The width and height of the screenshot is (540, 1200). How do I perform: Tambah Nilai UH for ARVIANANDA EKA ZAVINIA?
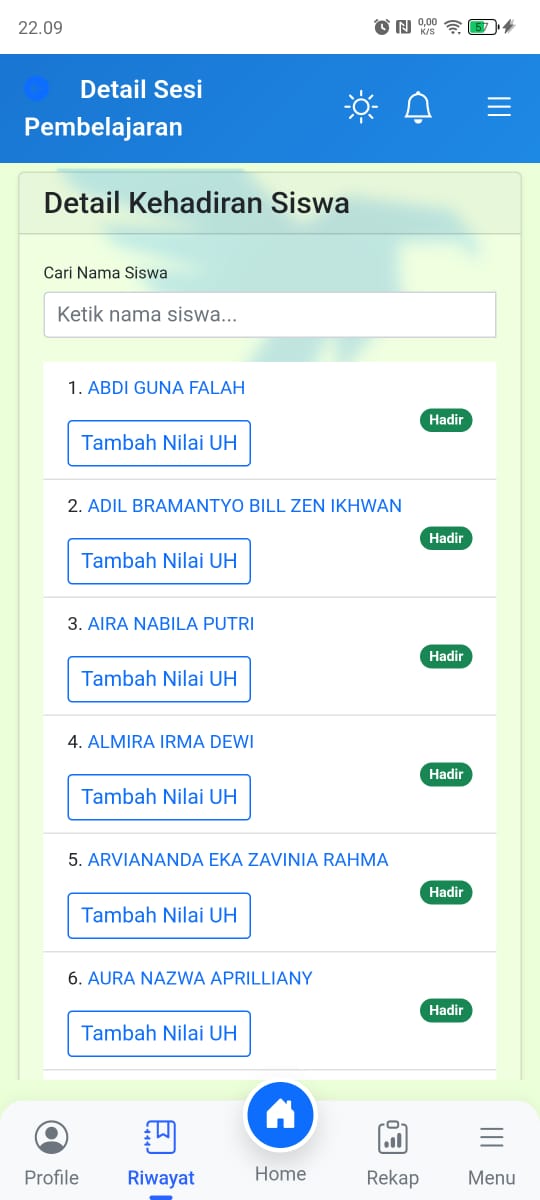pos(159,915)
